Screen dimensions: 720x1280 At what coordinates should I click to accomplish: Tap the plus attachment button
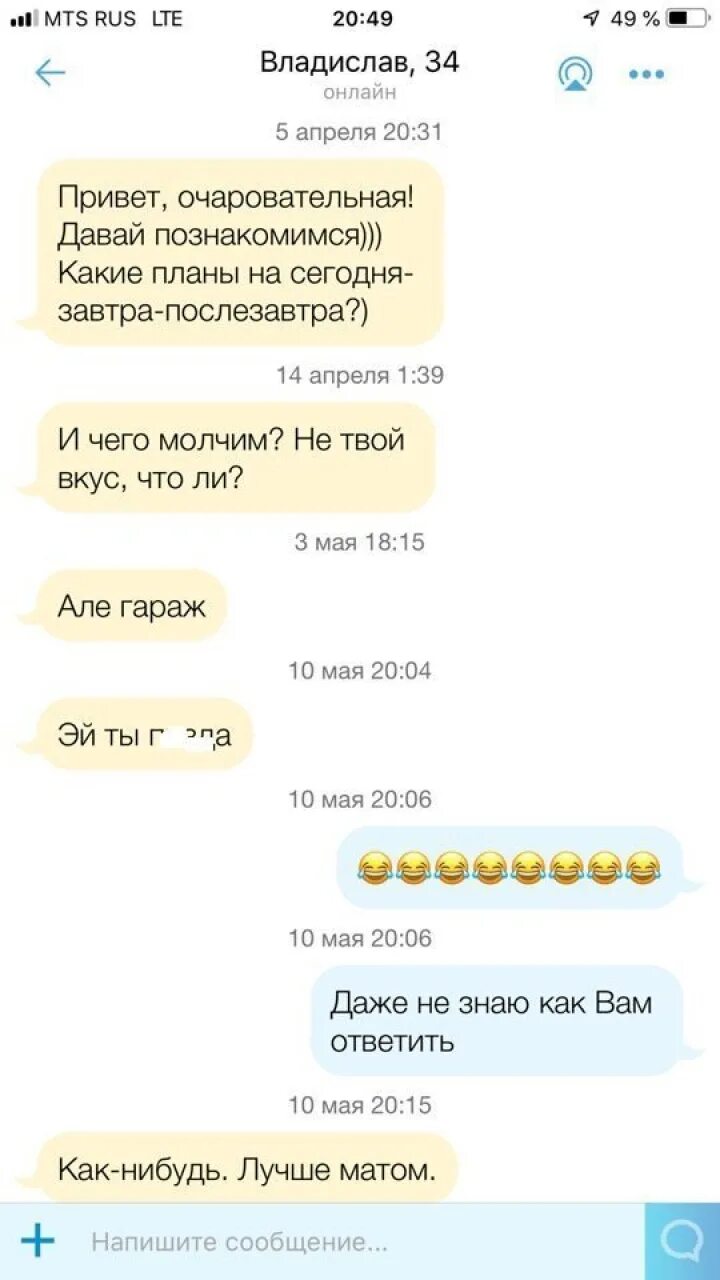(38, 1241)
